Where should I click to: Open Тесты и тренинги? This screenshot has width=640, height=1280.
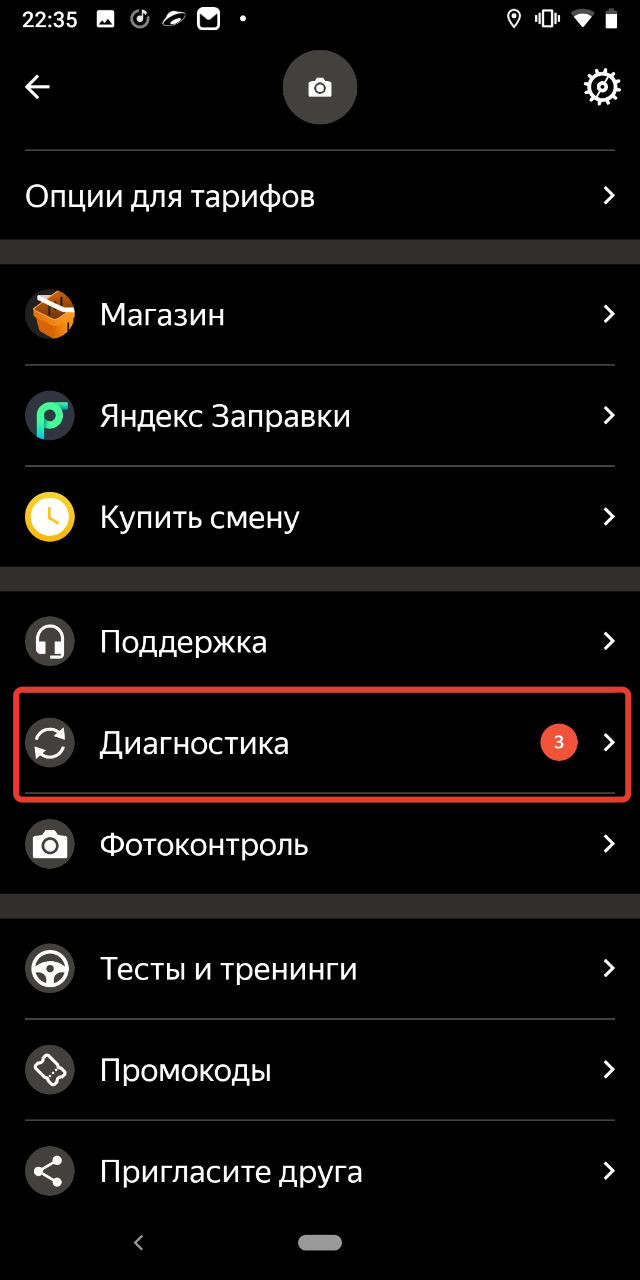click(320, 969)
